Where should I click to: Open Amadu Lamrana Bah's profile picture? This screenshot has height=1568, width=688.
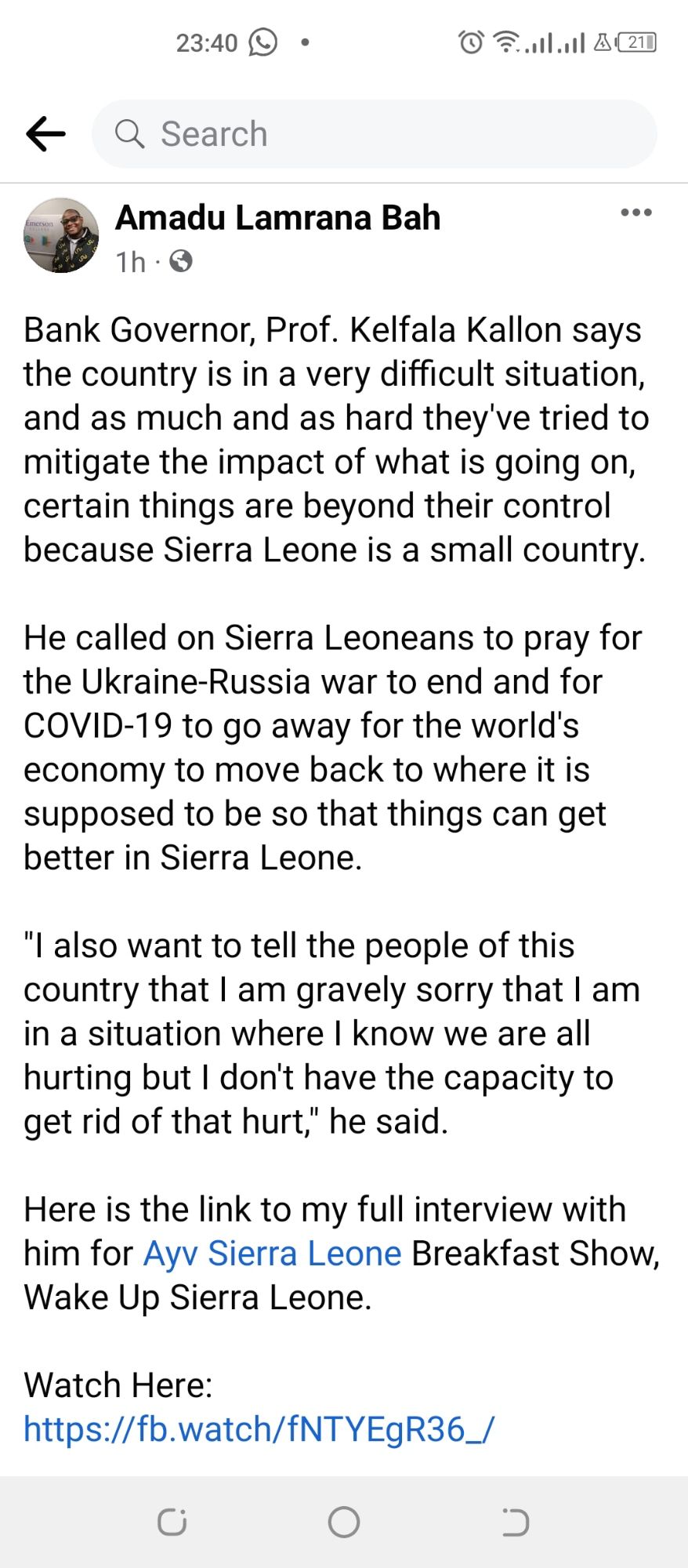[x=61, y=235]
